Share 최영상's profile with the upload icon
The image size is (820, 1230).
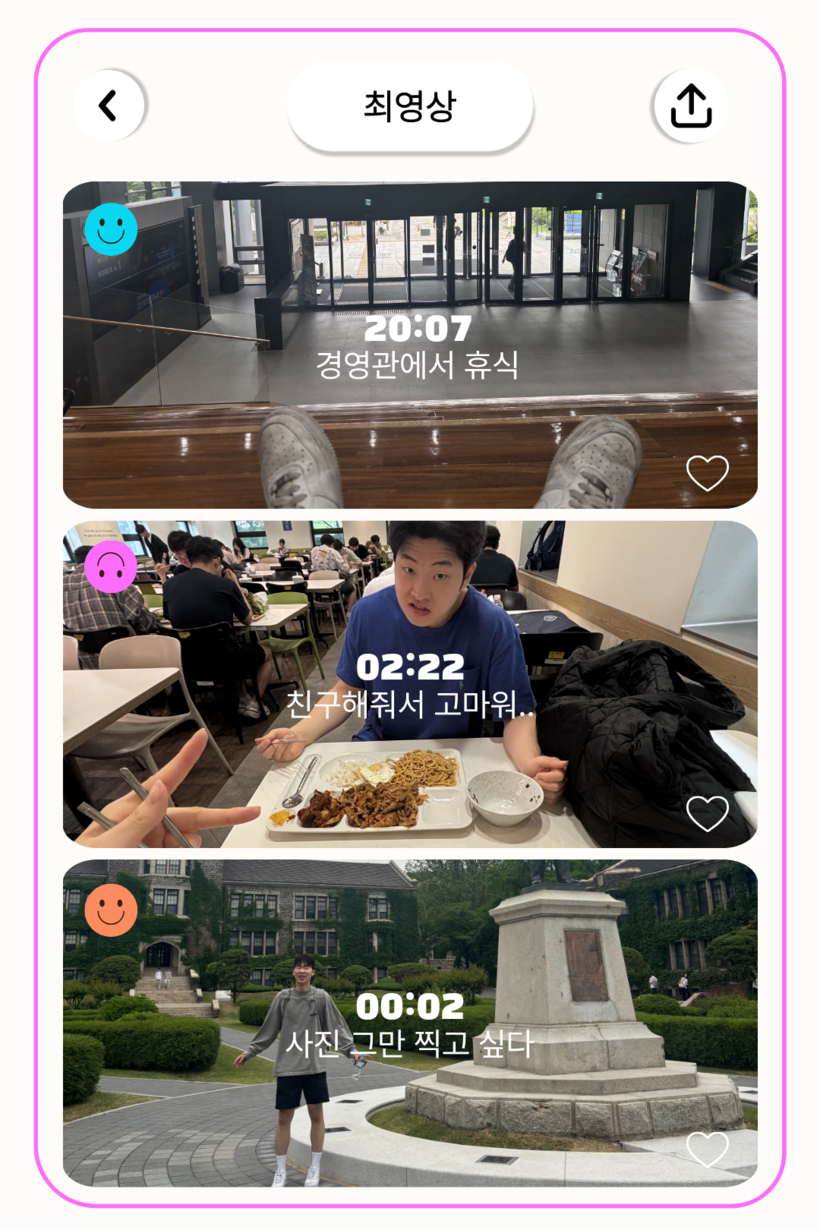click(690, 106)
